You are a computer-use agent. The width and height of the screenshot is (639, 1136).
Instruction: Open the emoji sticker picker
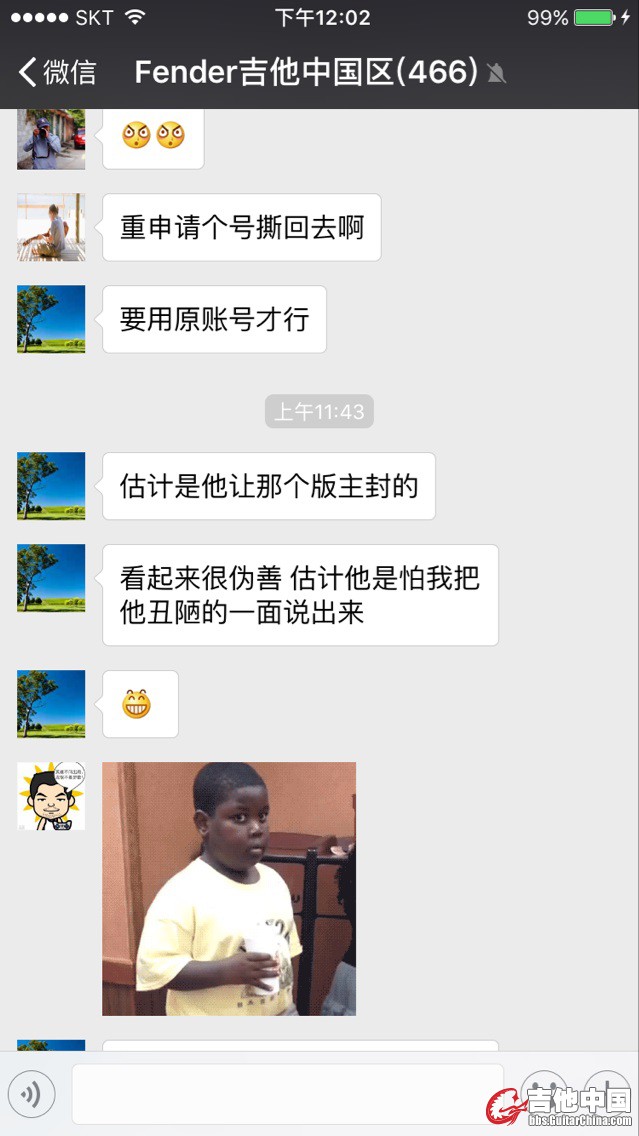543,1090
